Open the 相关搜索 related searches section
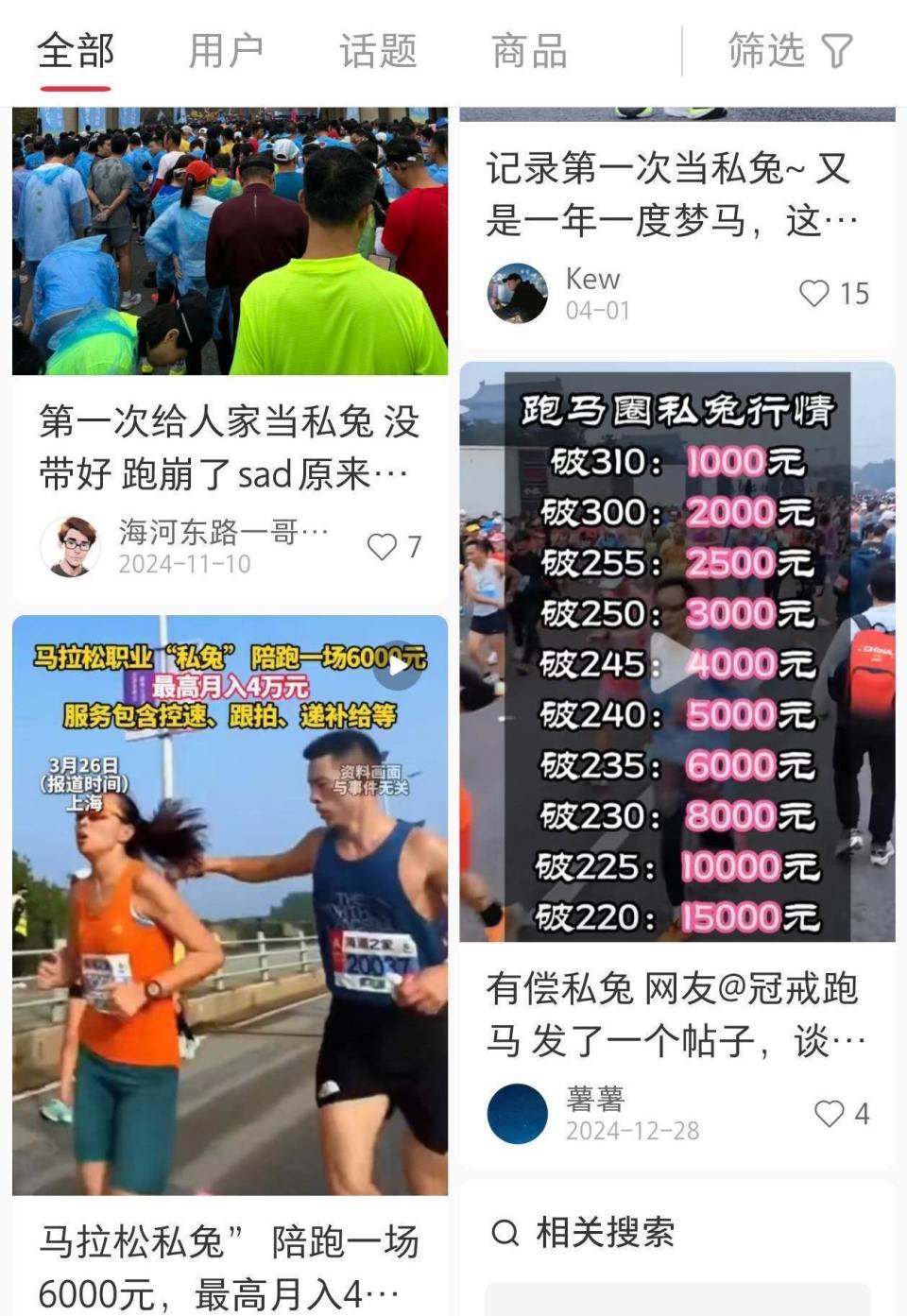907x1316 pixels. click(608, 1231)
